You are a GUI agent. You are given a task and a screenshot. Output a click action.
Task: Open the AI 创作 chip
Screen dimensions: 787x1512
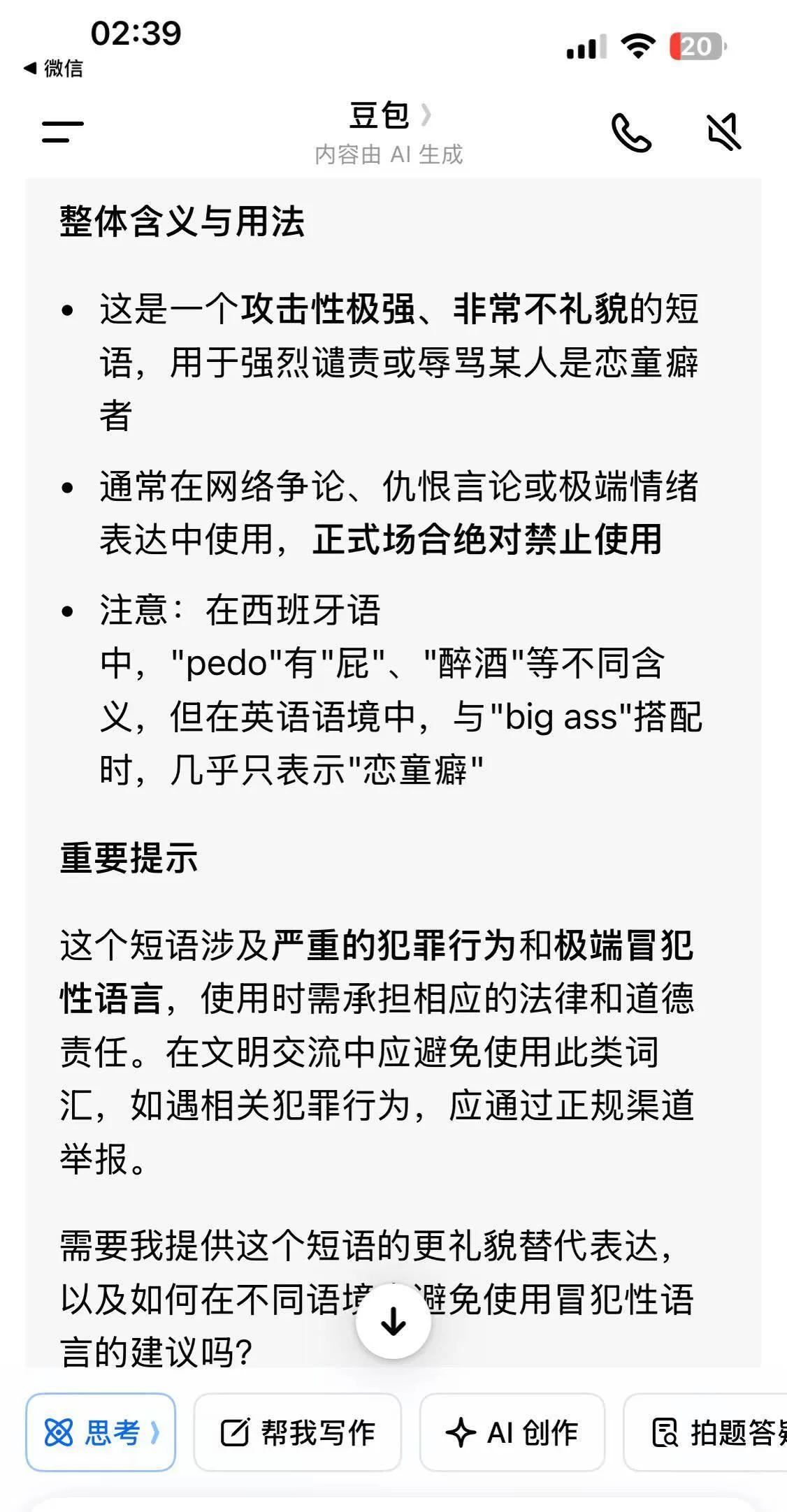coord(512,1432)
